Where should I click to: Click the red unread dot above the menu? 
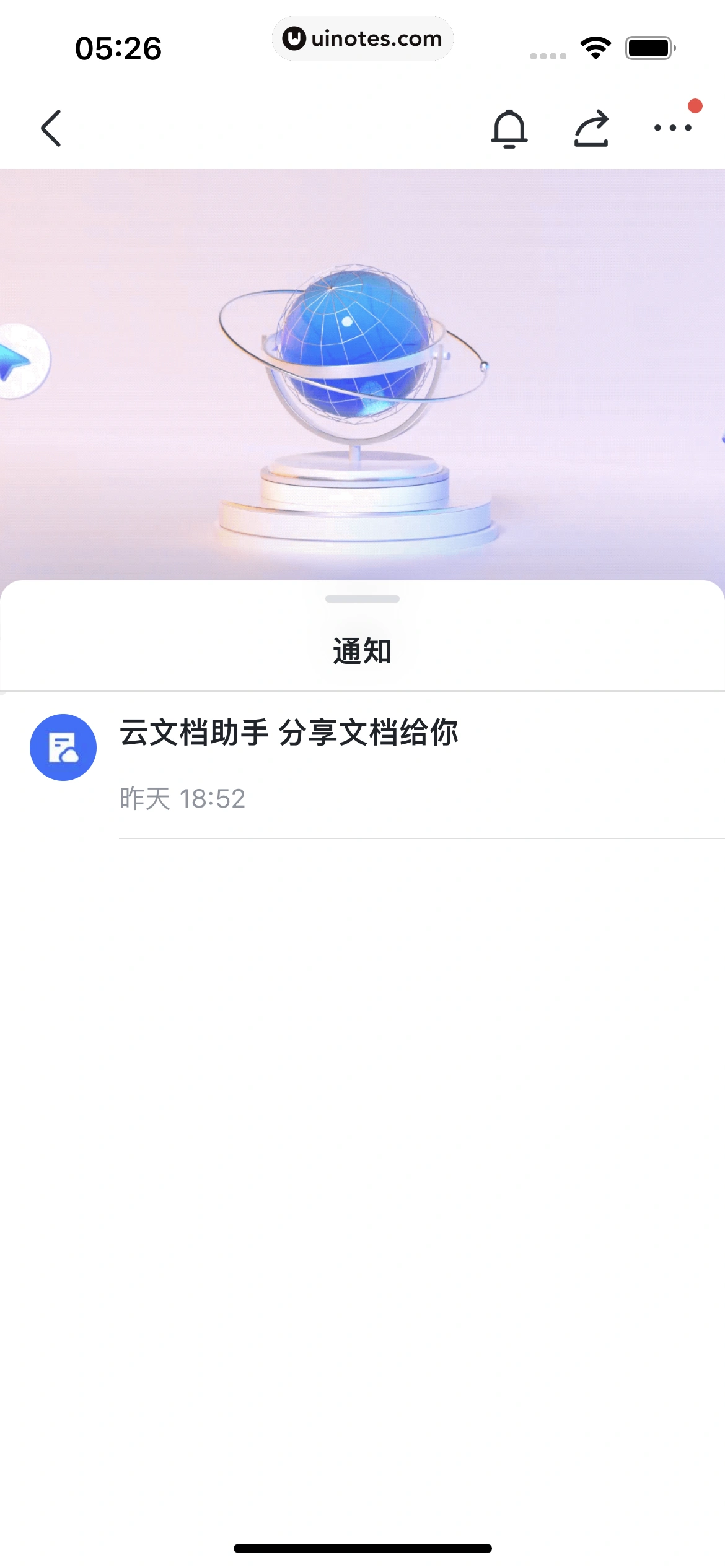(694, 105)
